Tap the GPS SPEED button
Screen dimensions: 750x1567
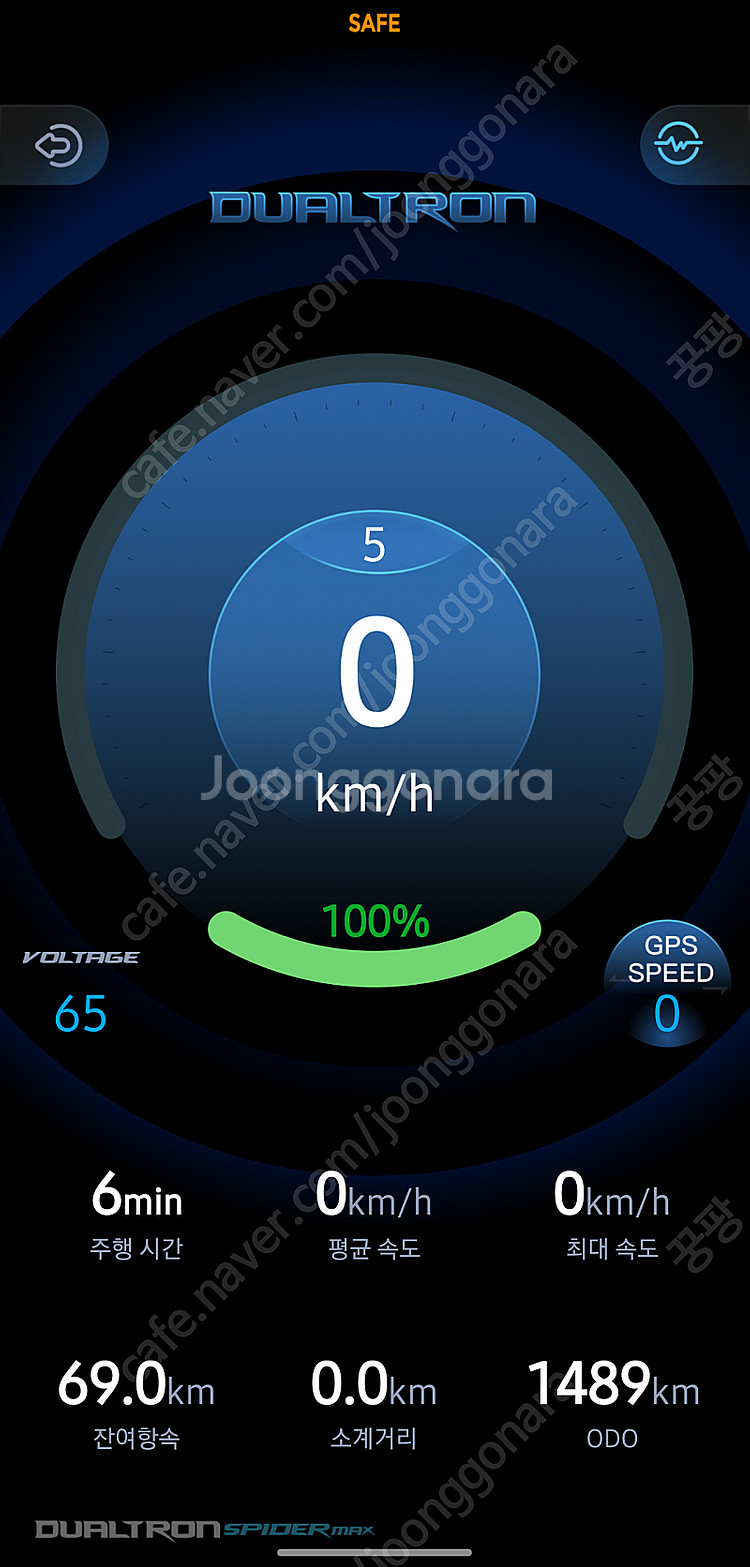[x=670, y=986]
